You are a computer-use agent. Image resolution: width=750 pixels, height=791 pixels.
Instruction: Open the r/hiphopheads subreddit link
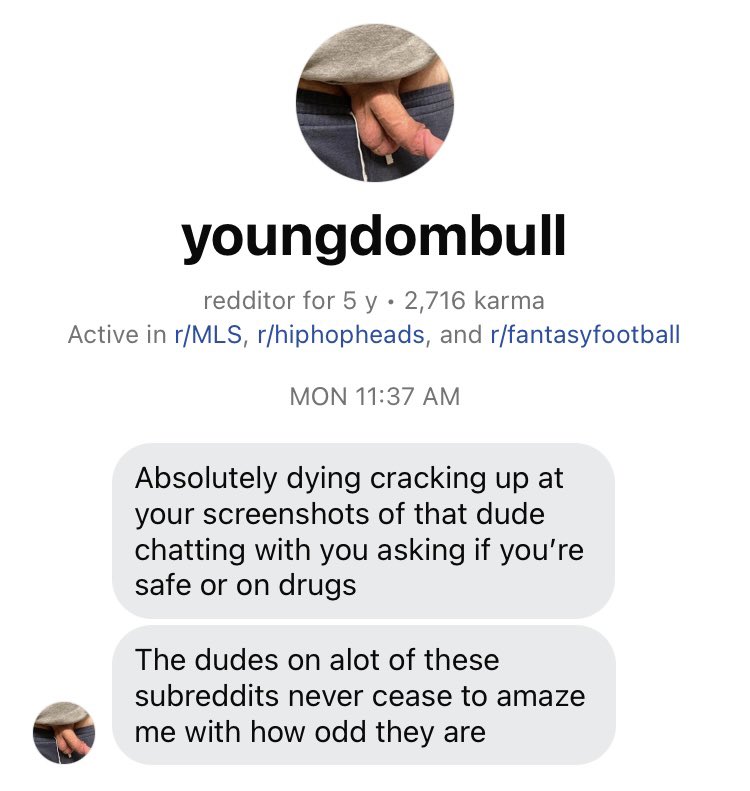coord(341,334)
